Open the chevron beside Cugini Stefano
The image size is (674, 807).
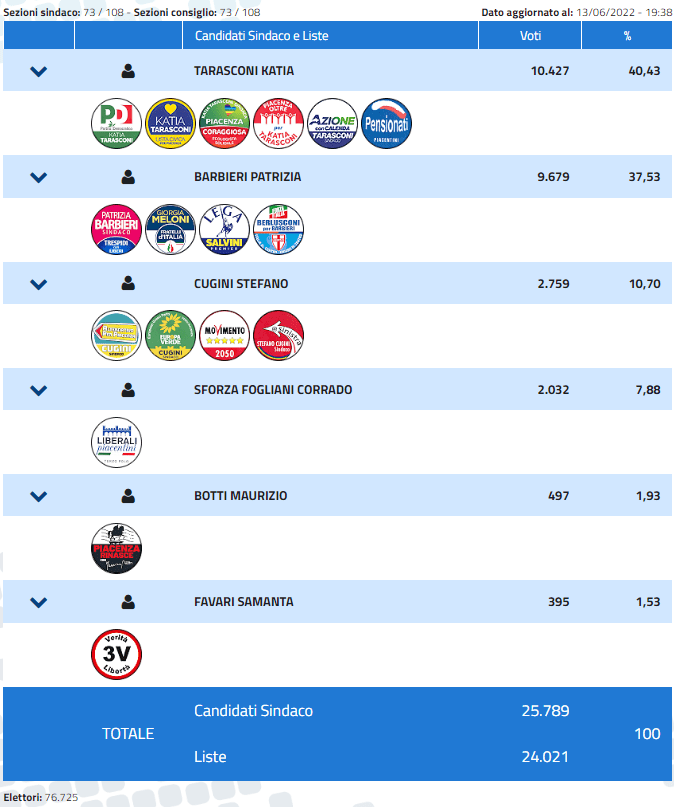coord(39,284)
